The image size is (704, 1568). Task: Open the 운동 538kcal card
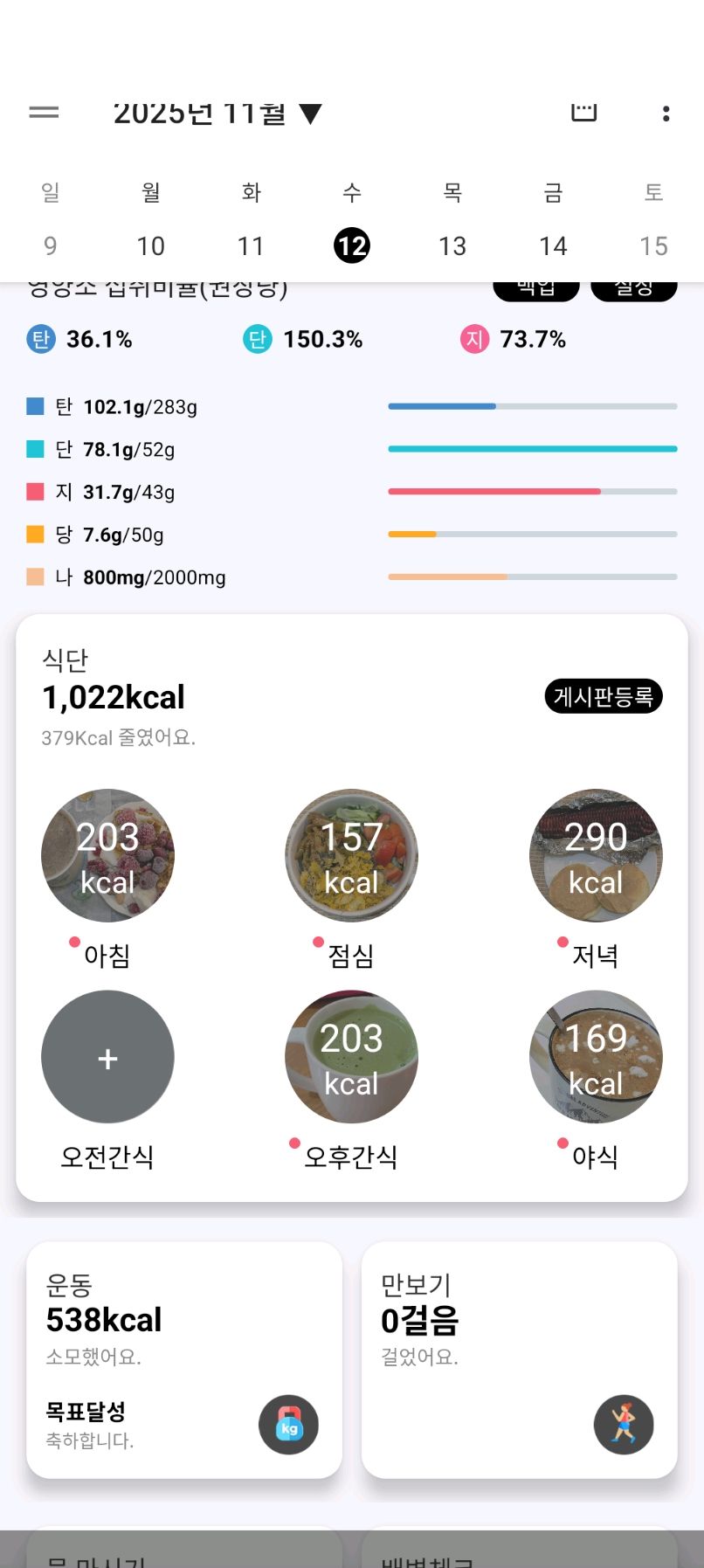pos(183,1359)
